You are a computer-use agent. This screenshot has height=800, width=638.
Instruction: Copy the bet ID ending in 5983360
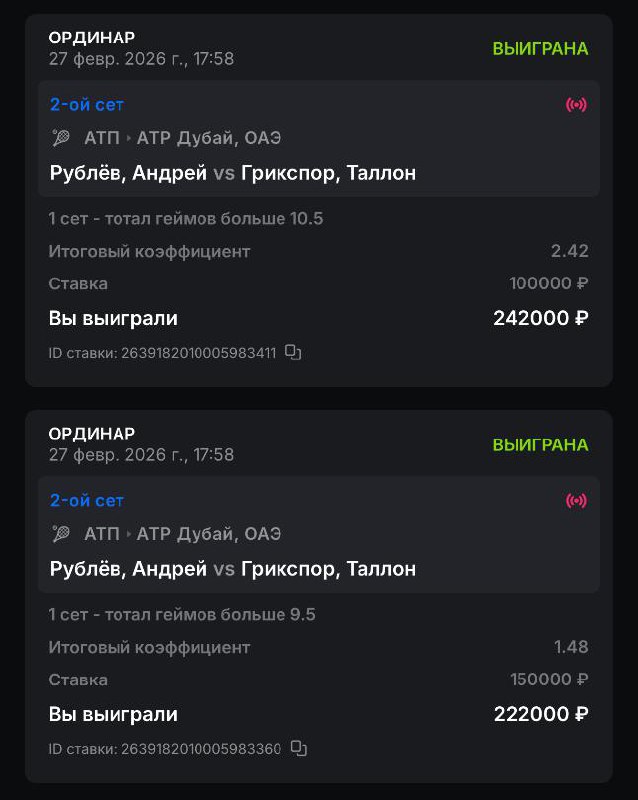coord(299,748)
